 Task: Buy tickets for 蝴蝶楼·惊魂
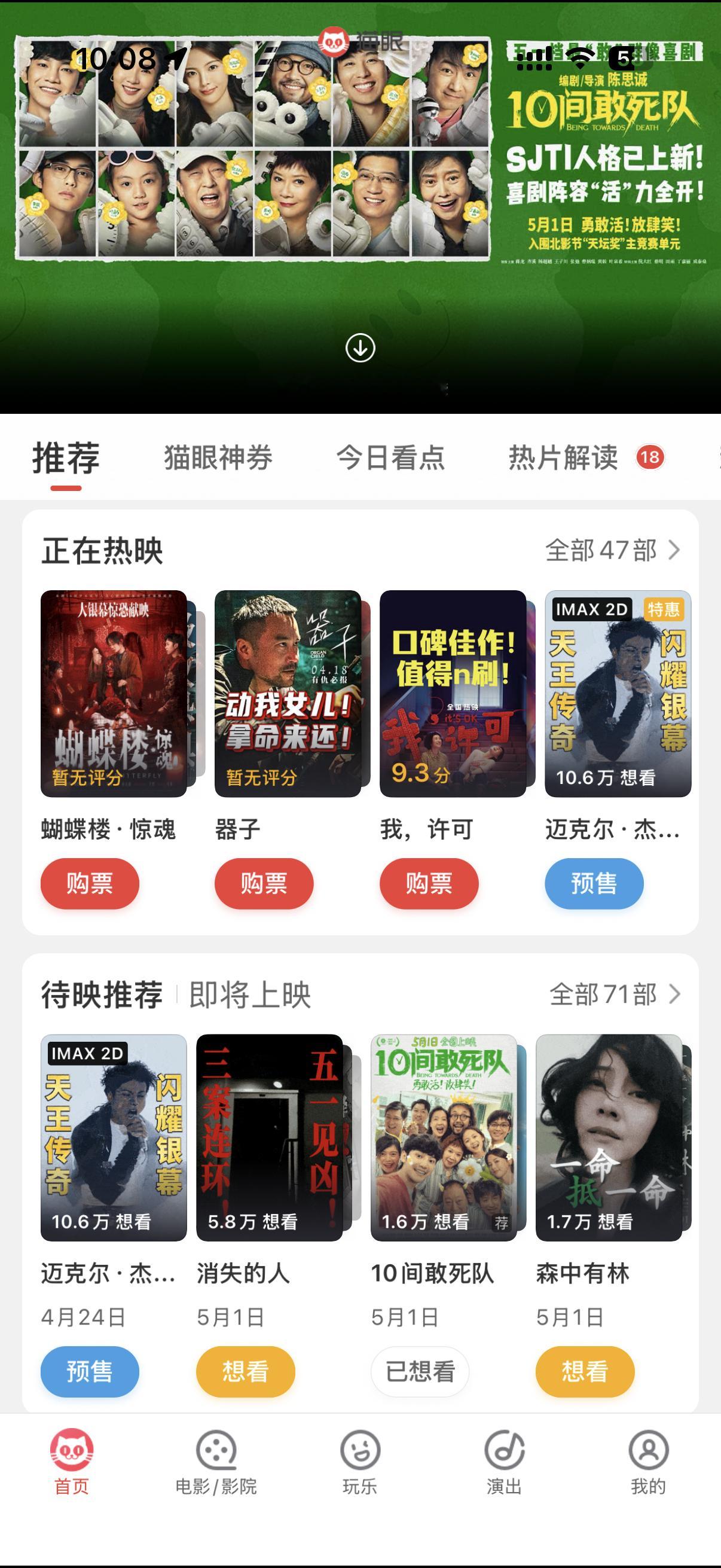pos(90,883)
